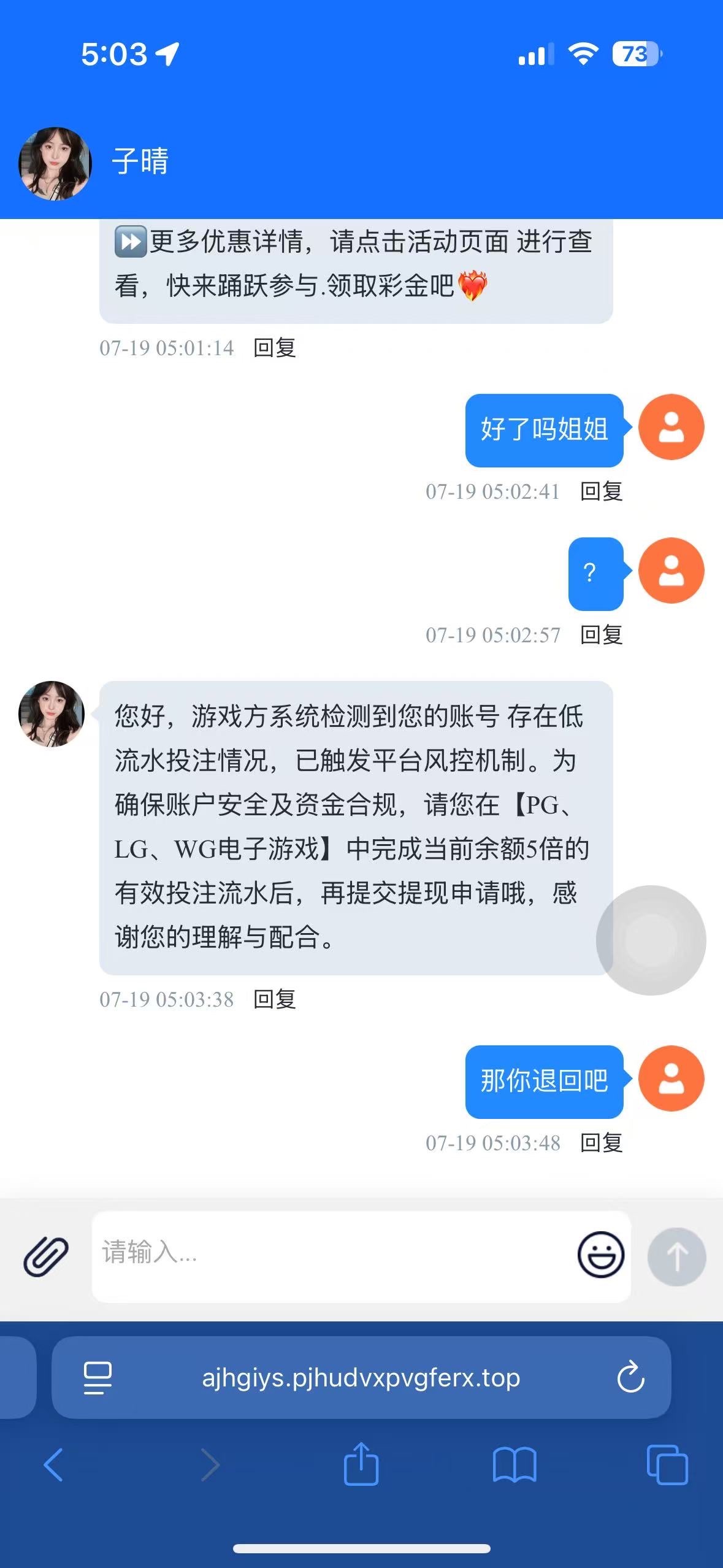Screen dimensions: 723x1568
Task: Show all open Safari tabs
Action: pyautogui.click(x=667, y=1464)
